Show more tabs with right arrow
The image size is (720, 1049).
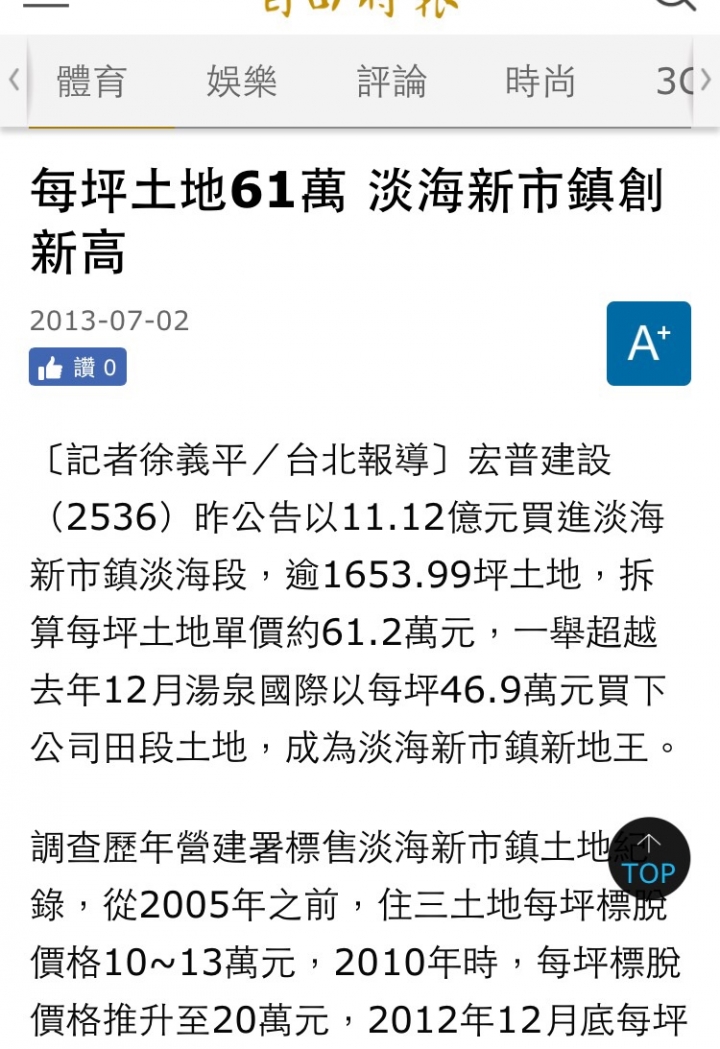(x=706, y=81)
